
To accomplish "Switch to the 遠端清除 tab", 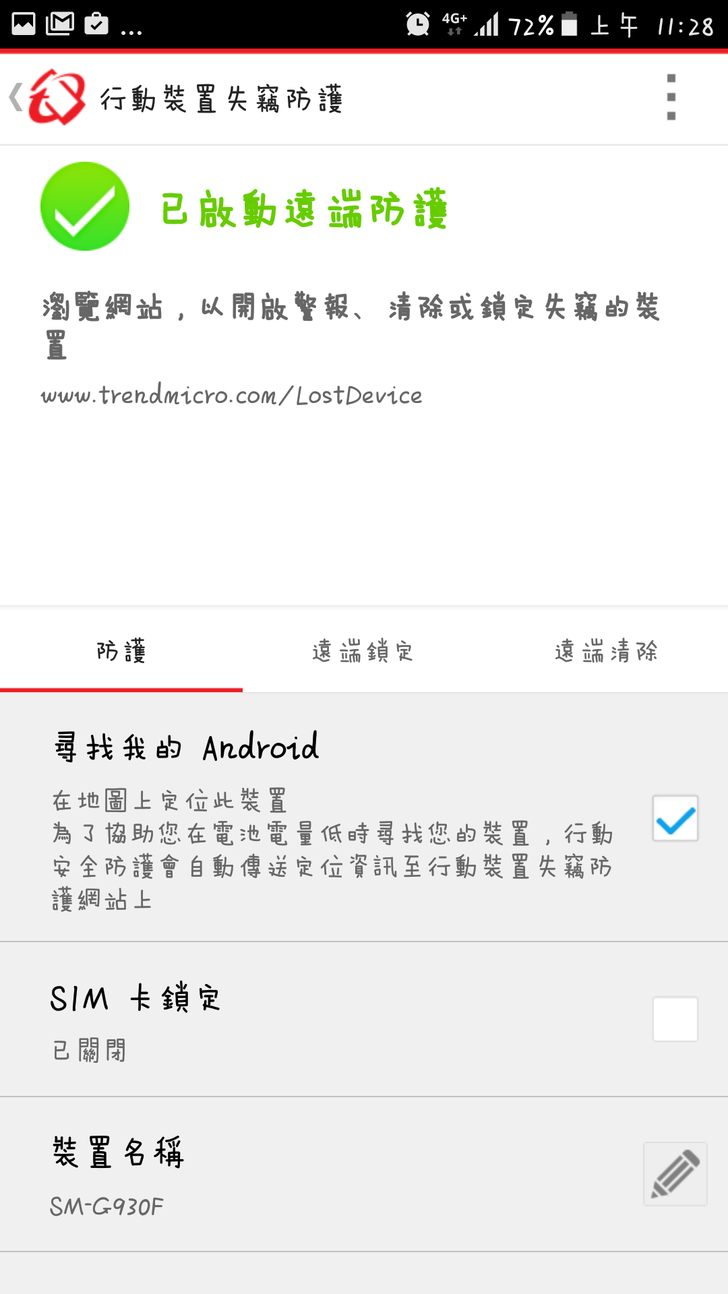I will pyautogui.click(x=606, y=652).
